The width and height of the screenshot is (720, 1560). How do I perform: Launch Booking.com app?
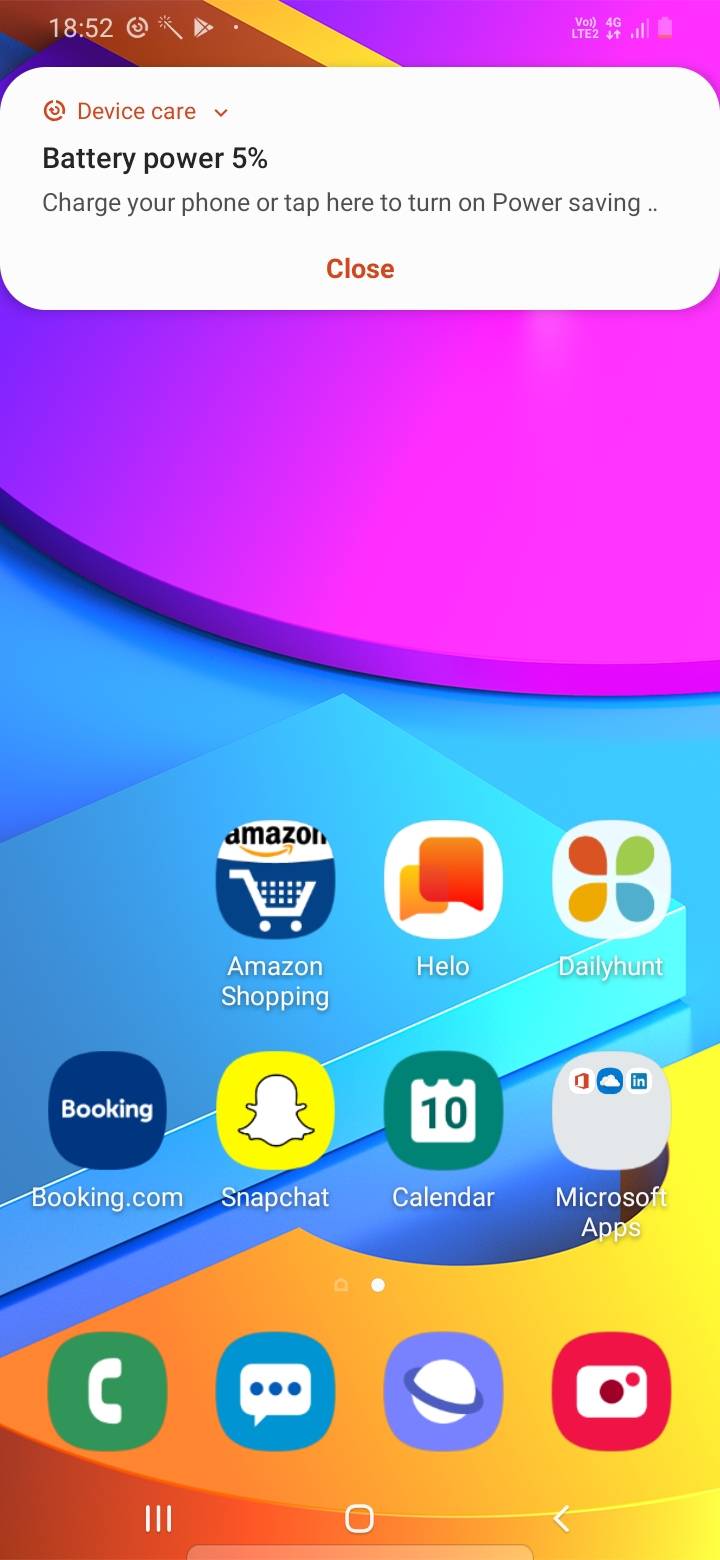(107, 1110)
